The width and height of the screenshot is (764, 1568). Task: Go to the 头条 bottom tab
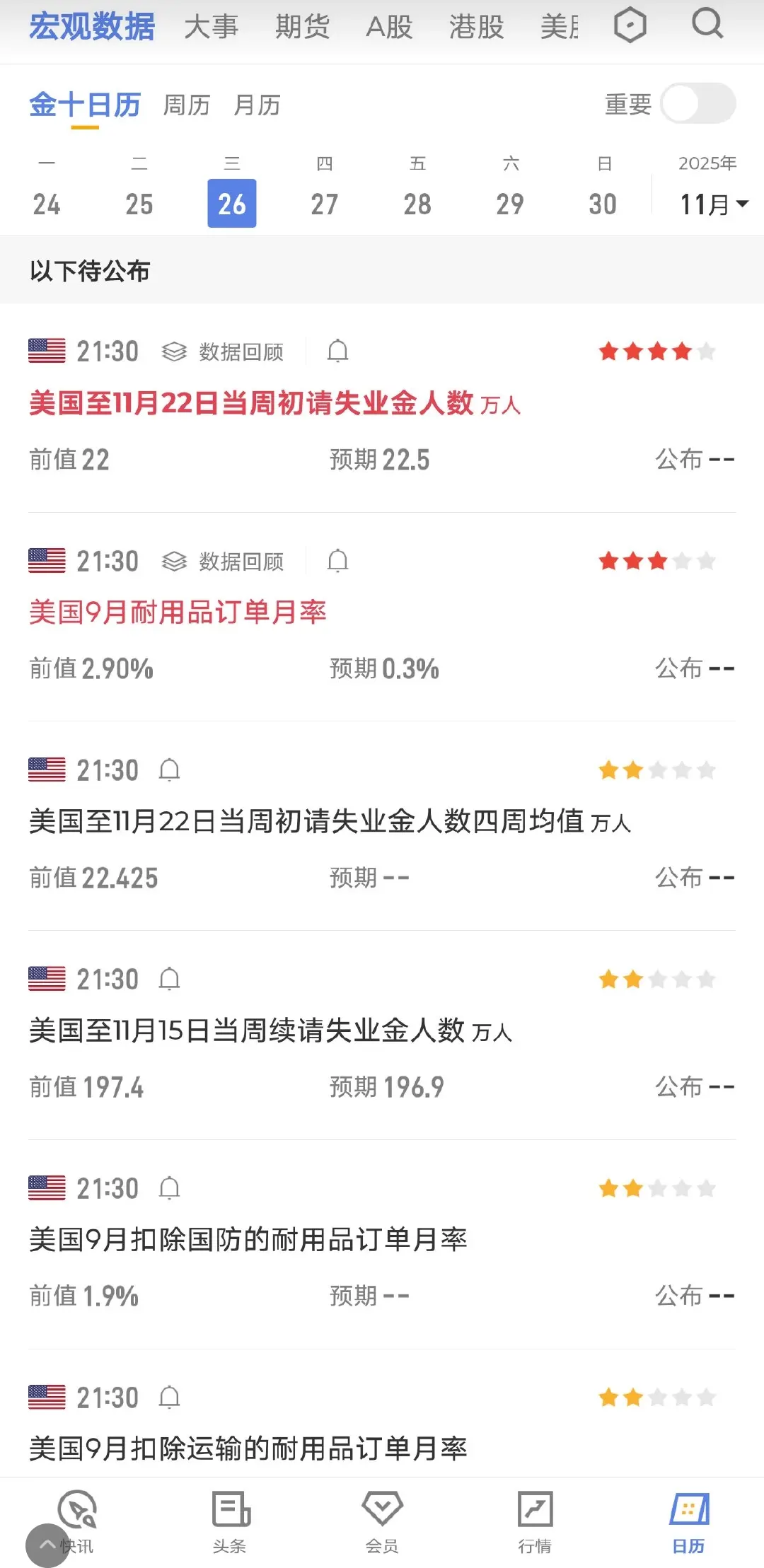tap(230, 1521)
